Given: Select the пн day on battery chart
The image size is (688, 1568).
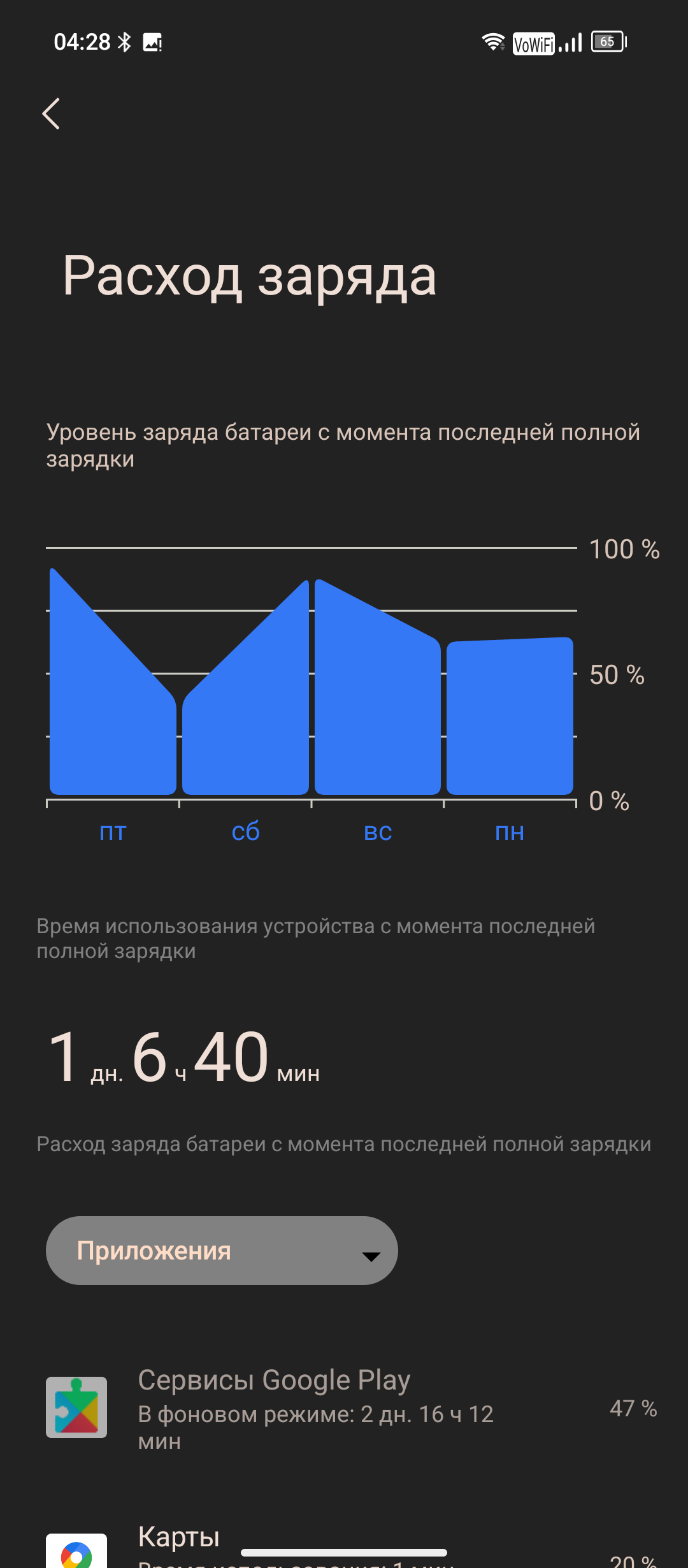Looking at the screenshot, I should click(510, 832).
